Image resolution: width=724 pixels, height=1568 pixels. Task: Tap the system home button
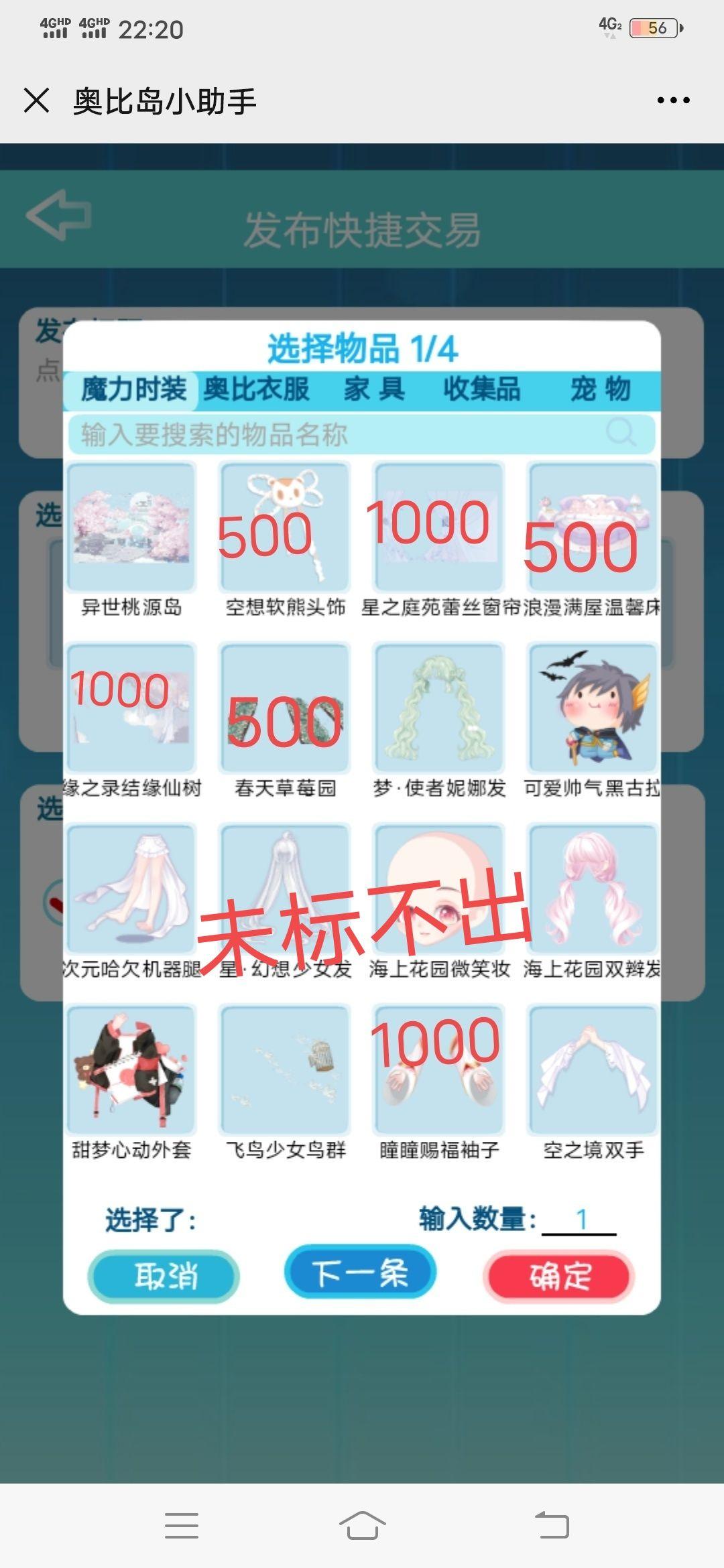point(362,1525)
